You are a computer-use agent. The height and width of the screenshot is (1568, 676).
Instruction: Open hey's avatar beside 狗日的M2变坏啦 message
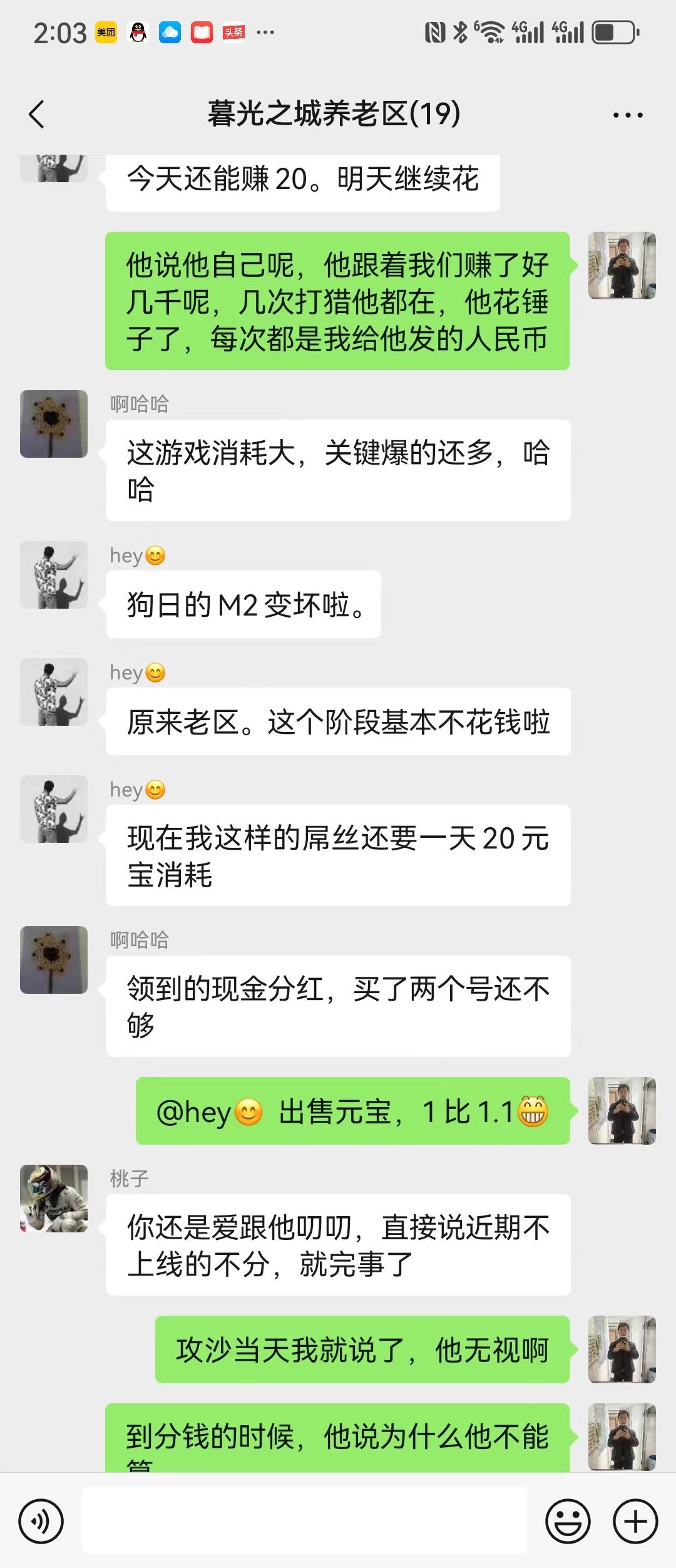point(54,575)
